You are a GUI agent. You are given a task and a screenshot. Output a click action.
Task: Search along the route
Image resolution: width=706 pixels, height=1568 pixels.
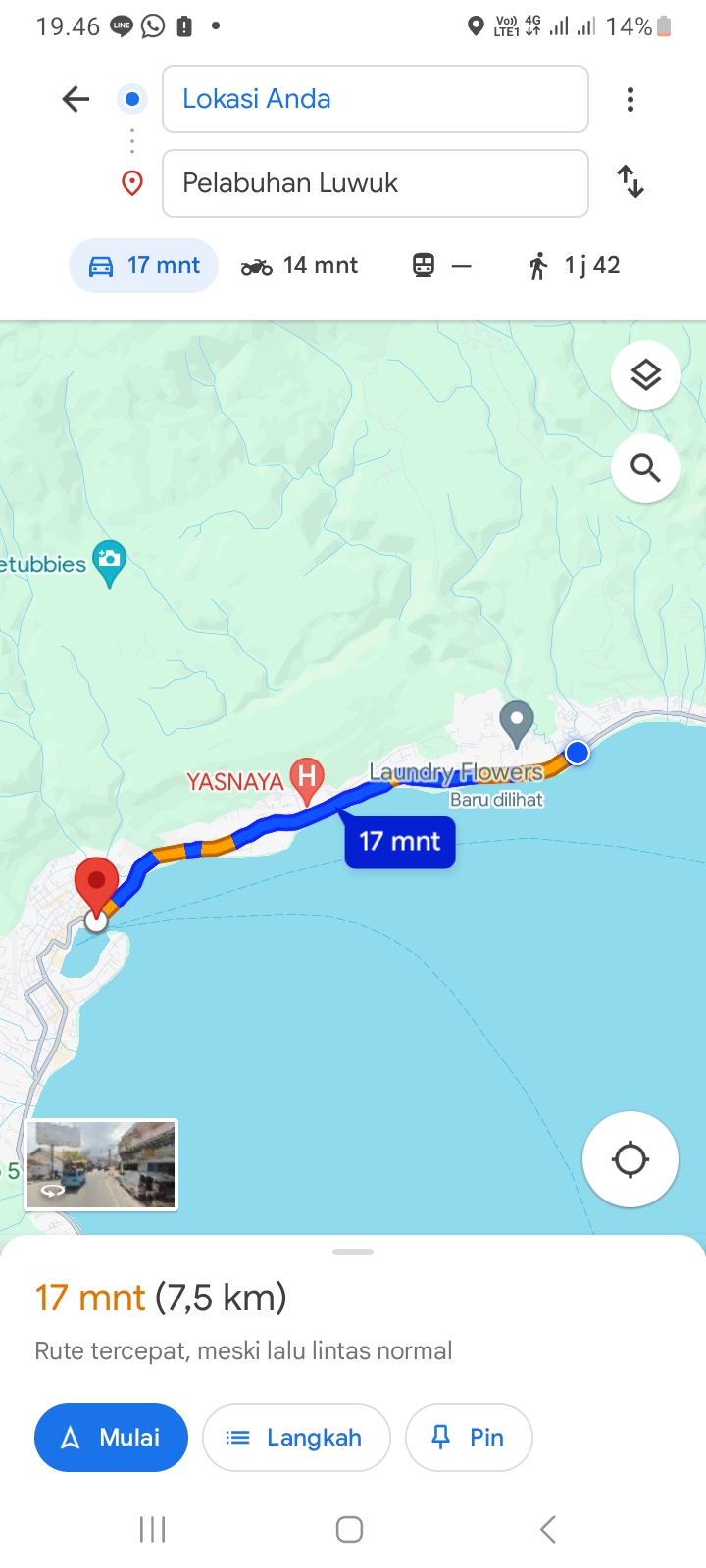point(645,468)
